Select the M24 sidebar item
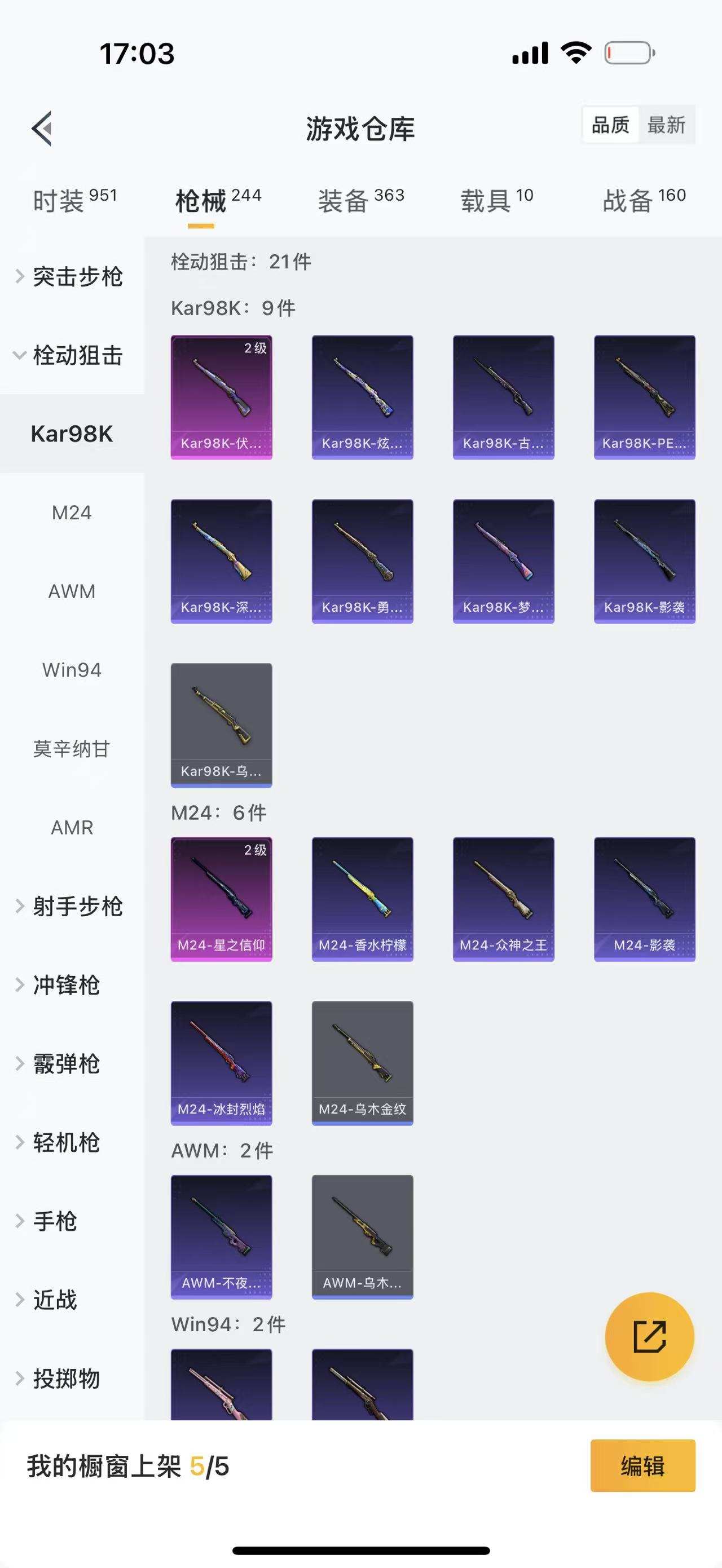This screenshot has height=1568, width=722. click(x=72, y=512)
